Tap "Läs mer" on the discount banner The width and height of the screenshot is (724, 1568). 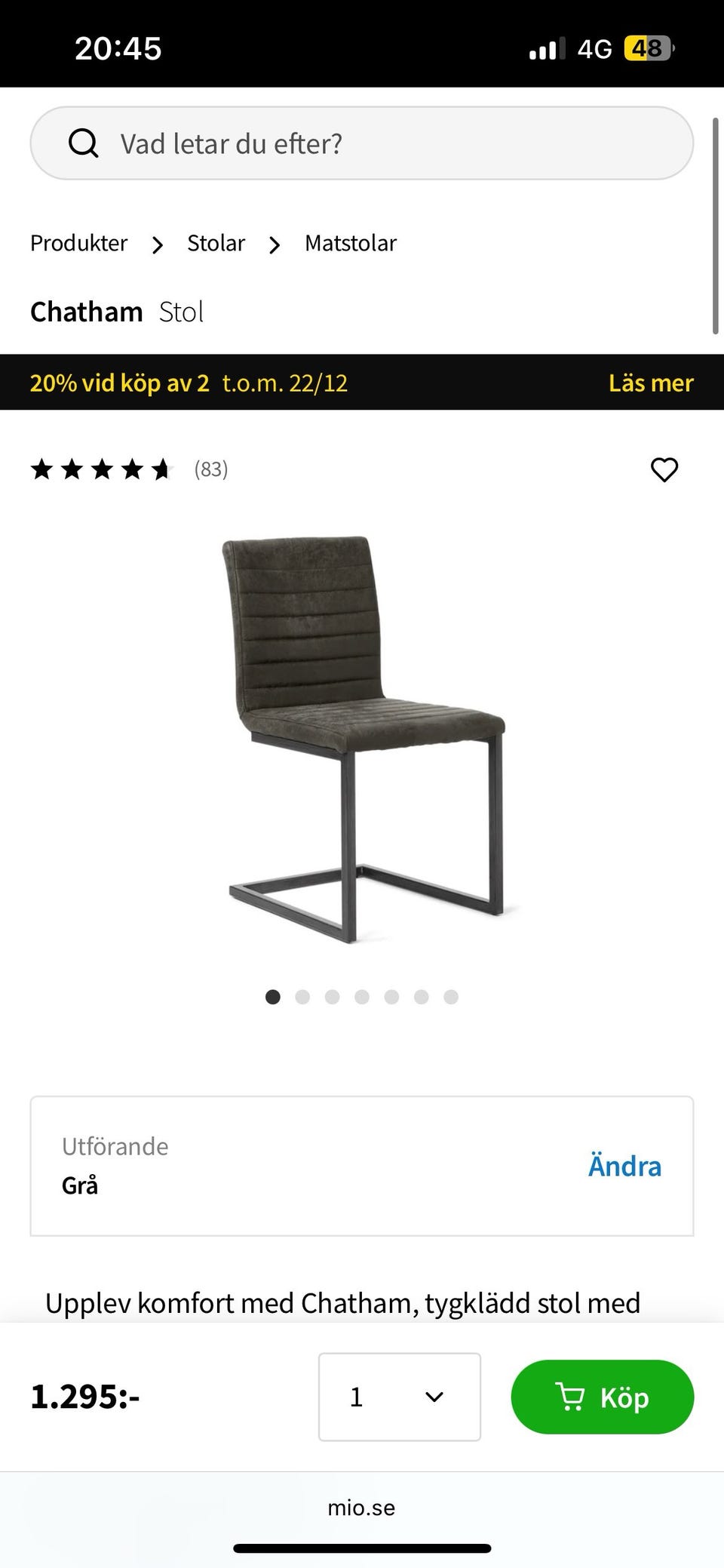click(x=650, y=383)
